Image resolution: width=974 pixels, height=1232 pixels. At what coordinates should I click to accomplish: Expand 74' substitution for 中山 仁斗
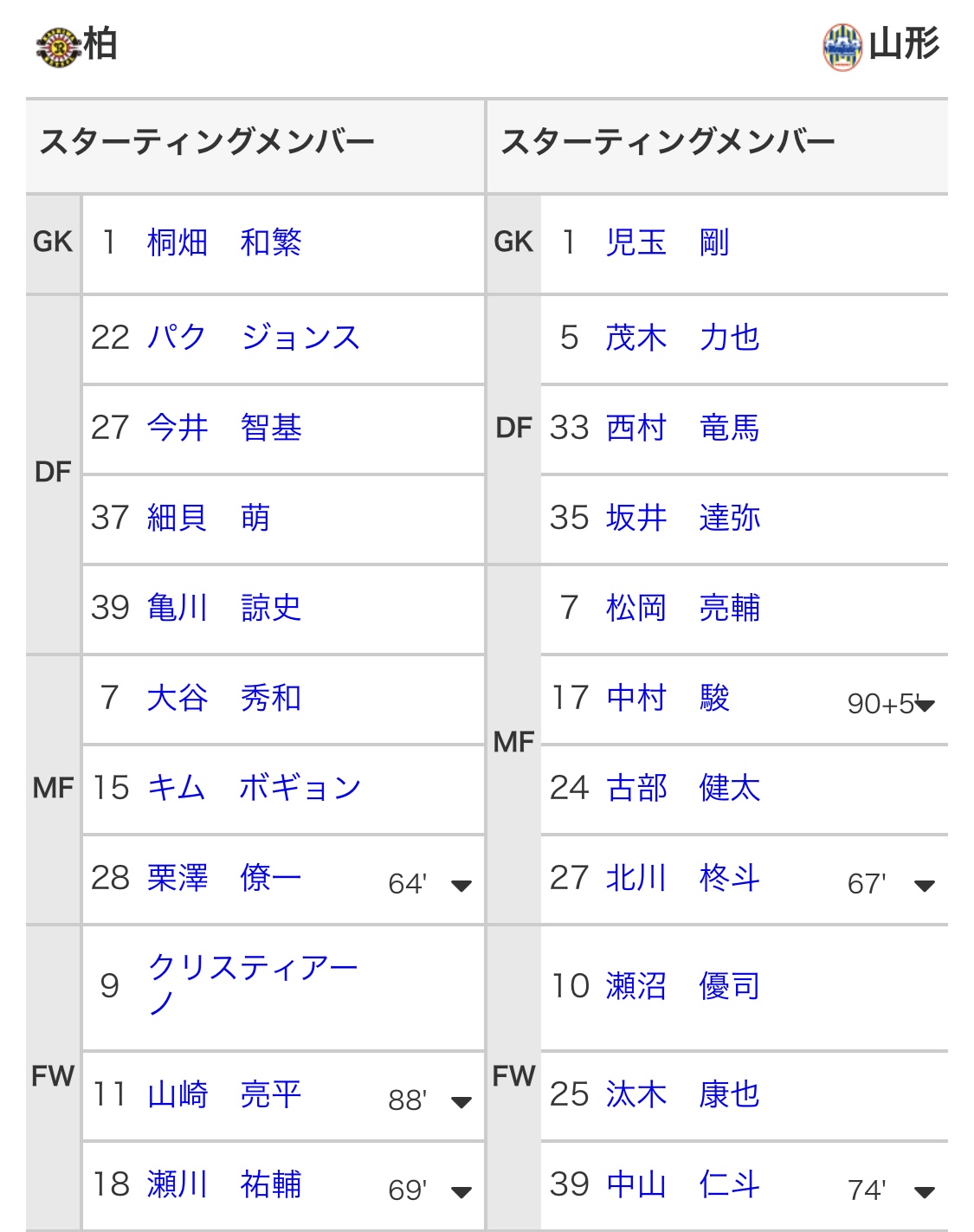pos(925,1191)
